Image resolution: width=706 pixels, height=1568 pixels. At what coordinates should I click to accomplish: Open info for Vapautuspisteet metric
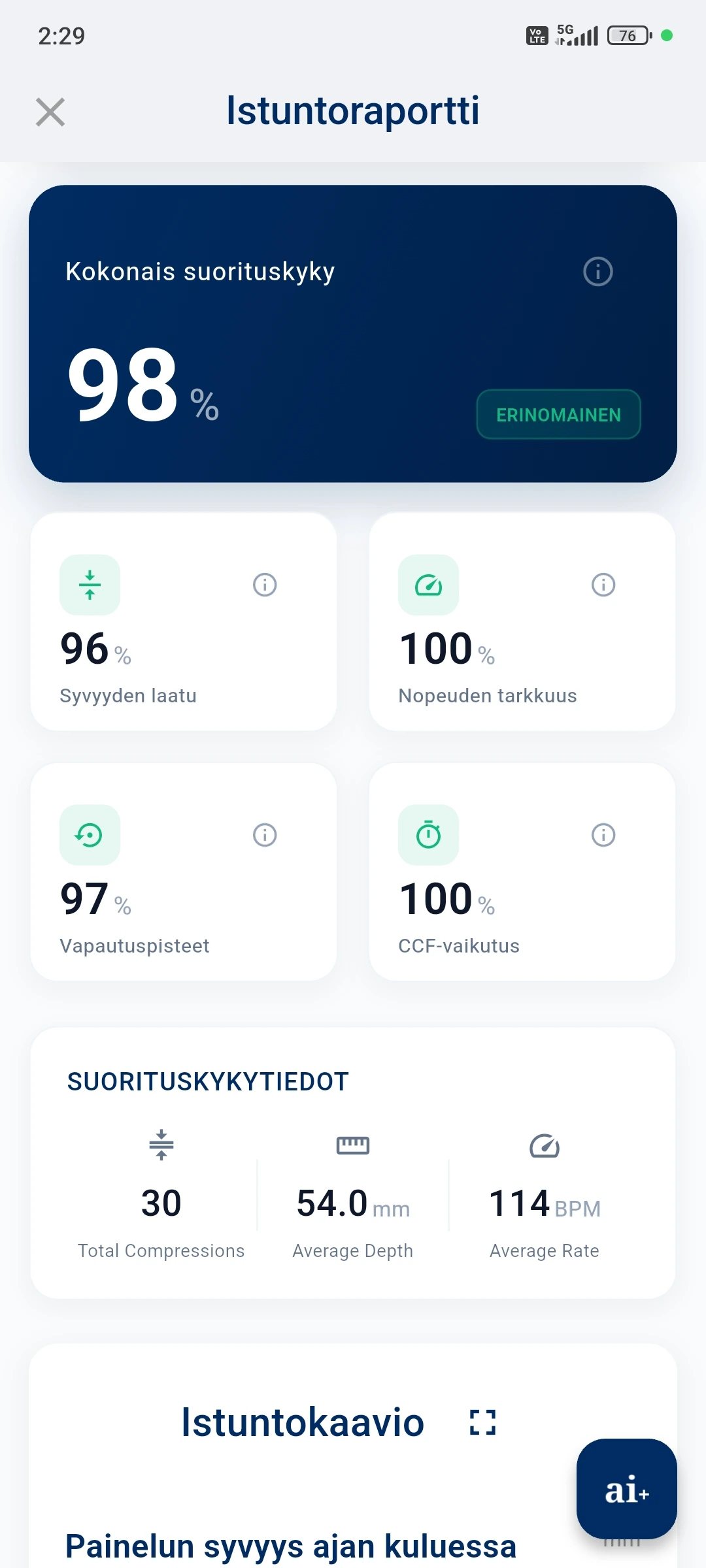pyautogui.click(x=263, y=834)
